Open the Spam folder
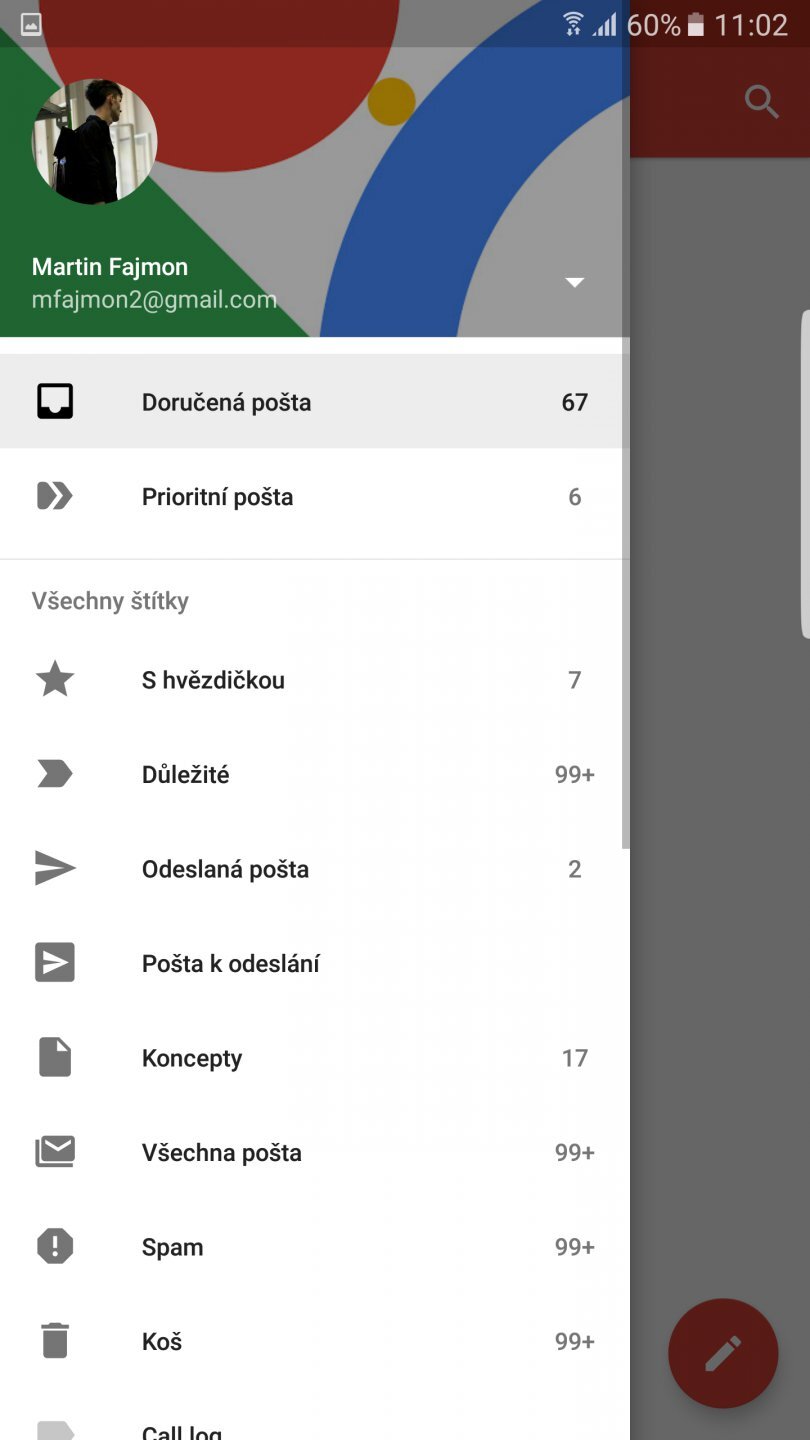Image resolution: width=810 pixels, height=1440 pixels. click(172, 1247)
